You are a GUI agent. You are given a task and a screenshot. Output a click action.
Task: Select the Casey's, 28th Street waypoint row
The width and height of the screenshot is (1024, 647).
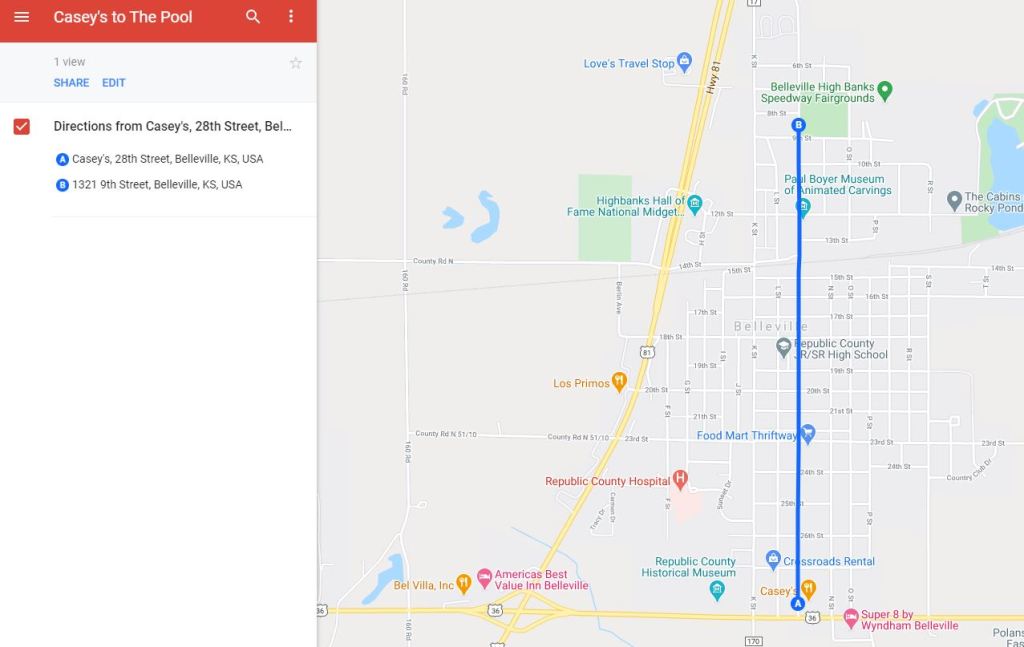tap(167, 159)
